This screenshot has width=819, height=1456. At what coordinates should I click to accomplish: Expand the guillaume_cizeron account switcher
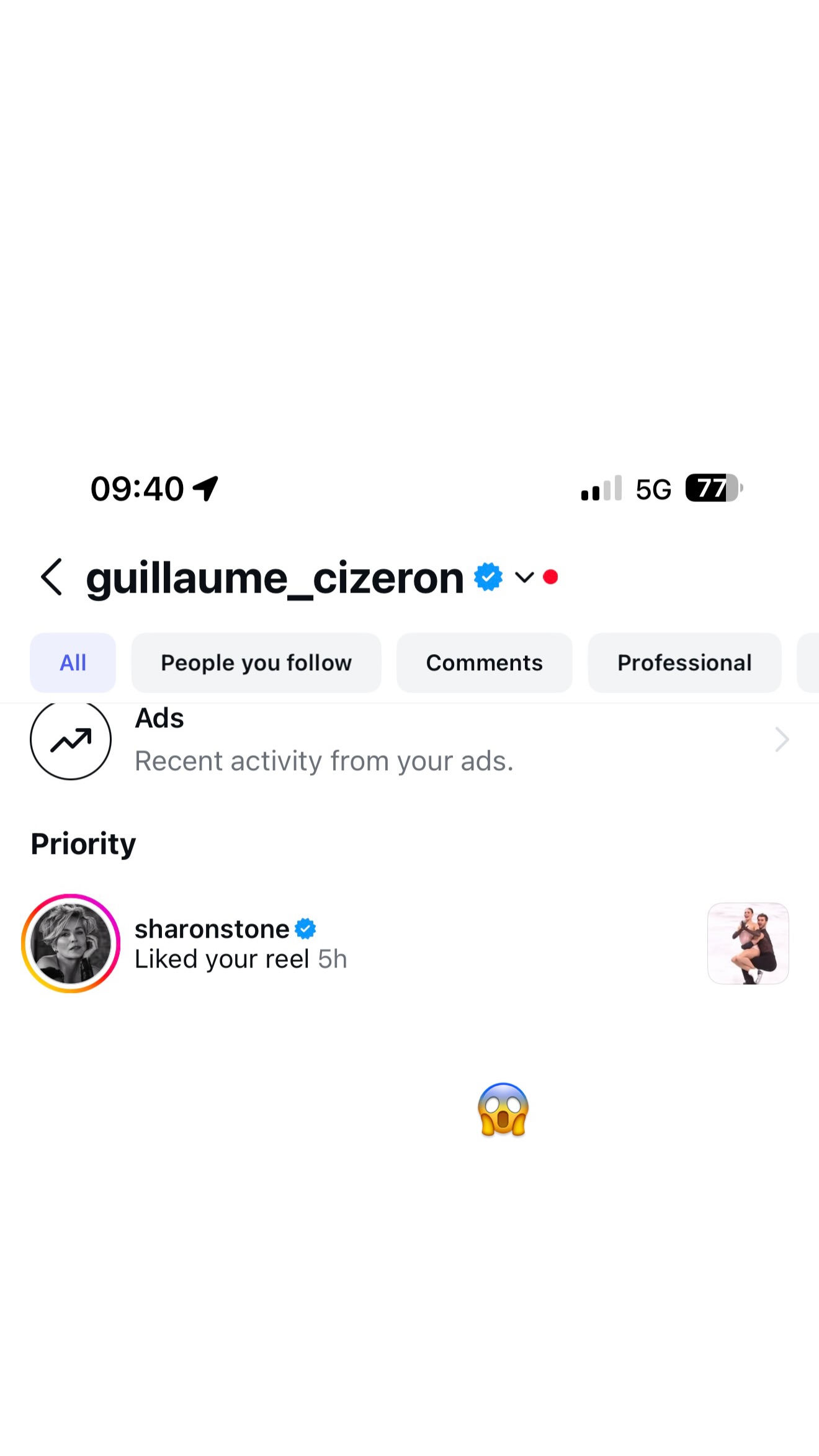524,578
